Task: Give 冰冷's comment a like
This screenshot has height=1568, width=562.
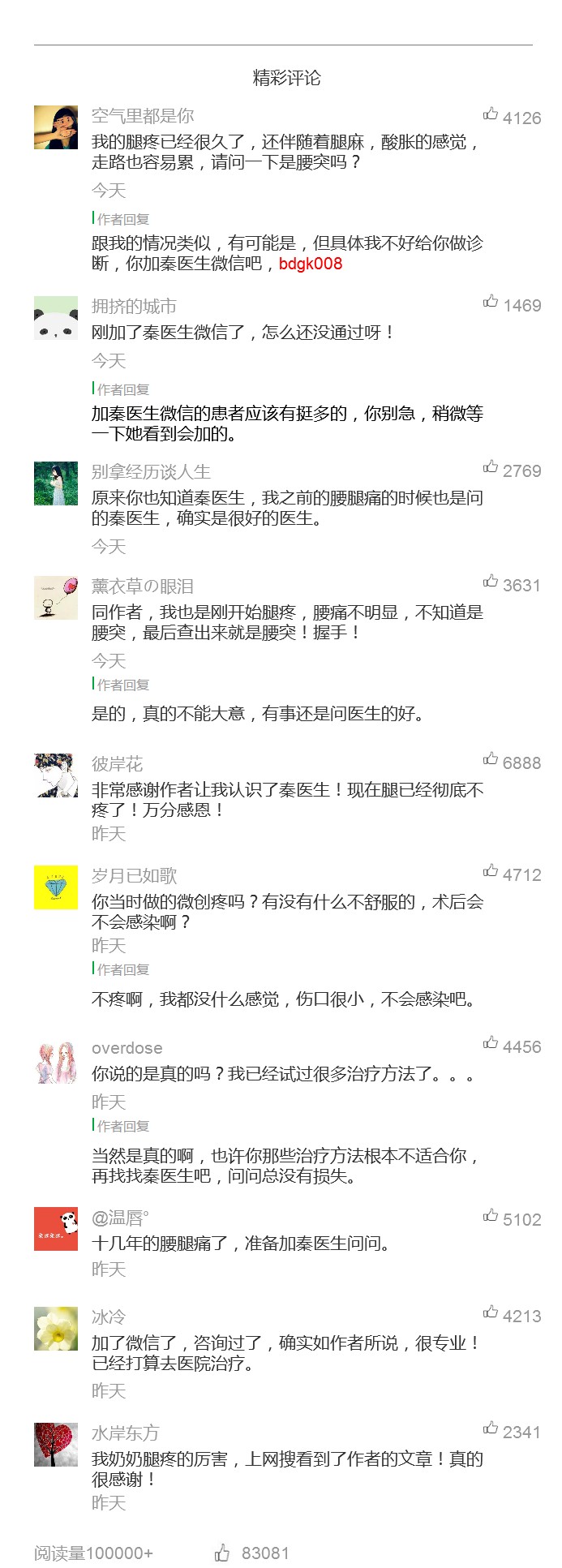Action: tap(491, 1312)
